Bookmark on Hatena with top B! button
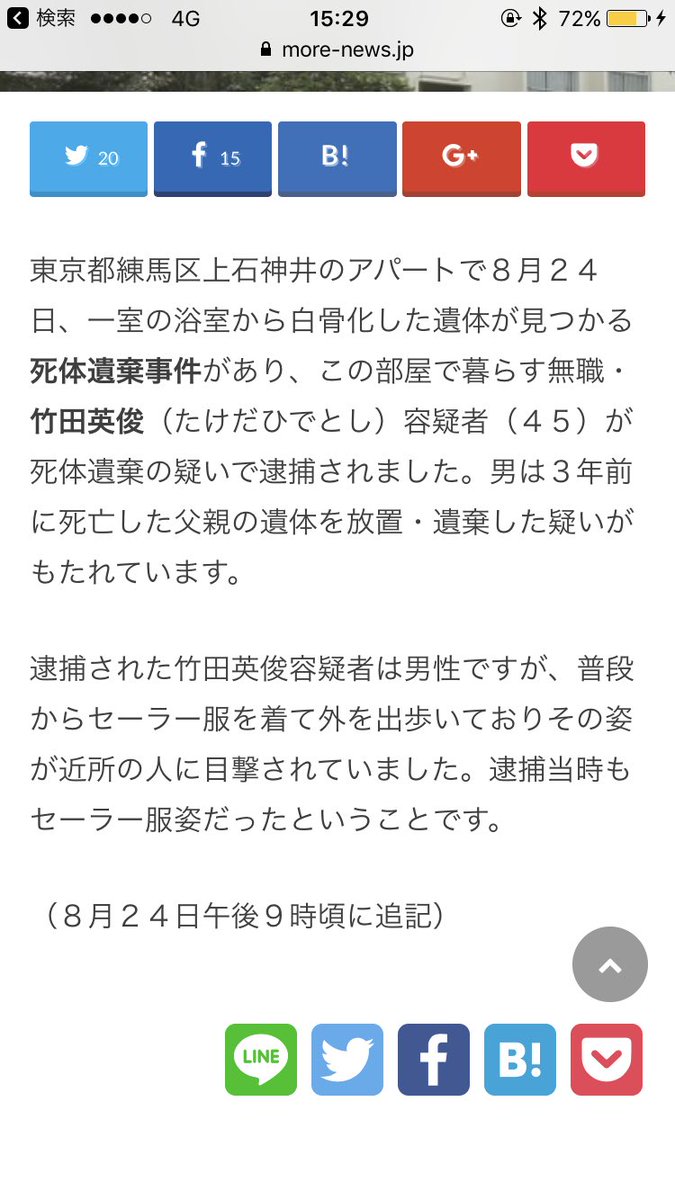Screen dimensions: 675x1200 (x=337, y=157)
